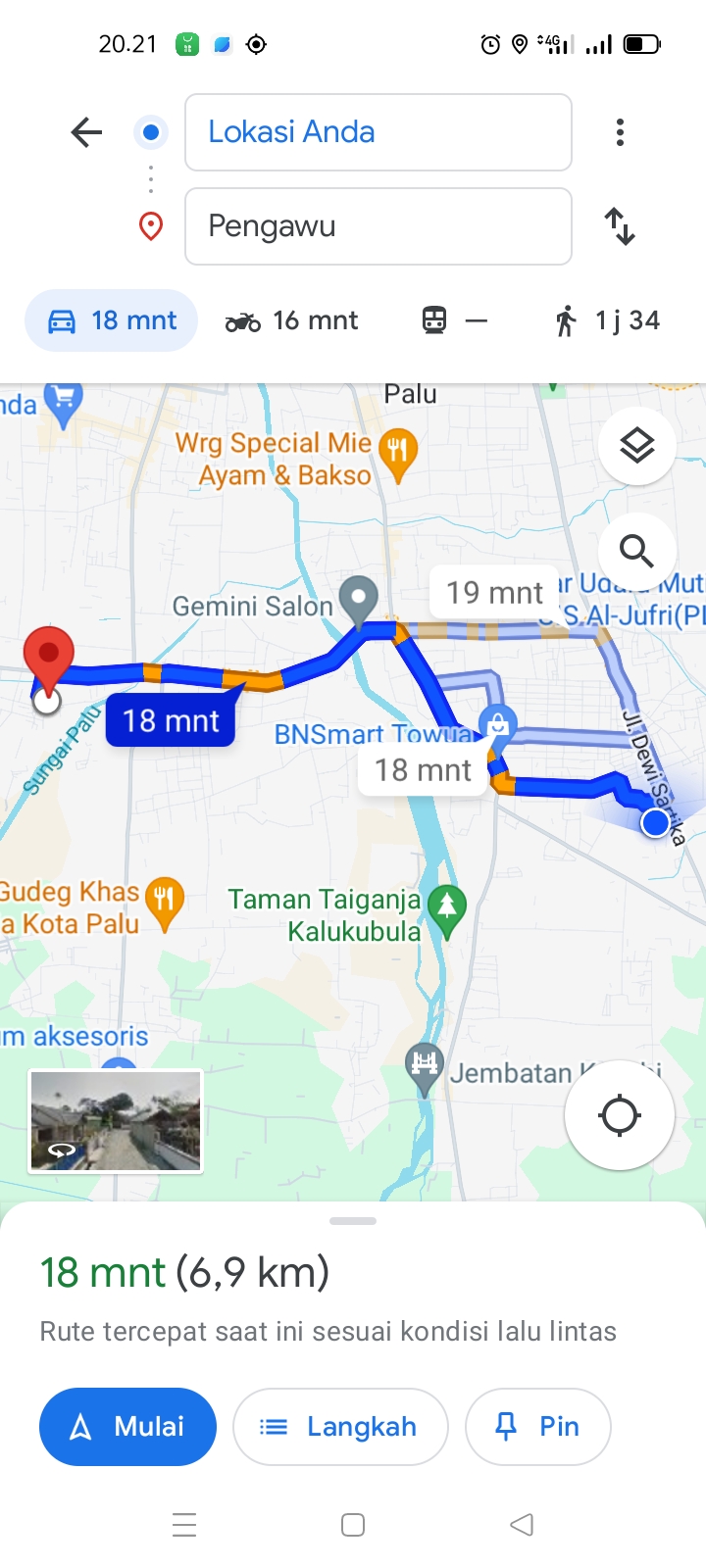Edit the Lokasi Anda starting point field
The width and height of the screenshot is (706, 1568).
pyautogui.click(x=378, y=132)
